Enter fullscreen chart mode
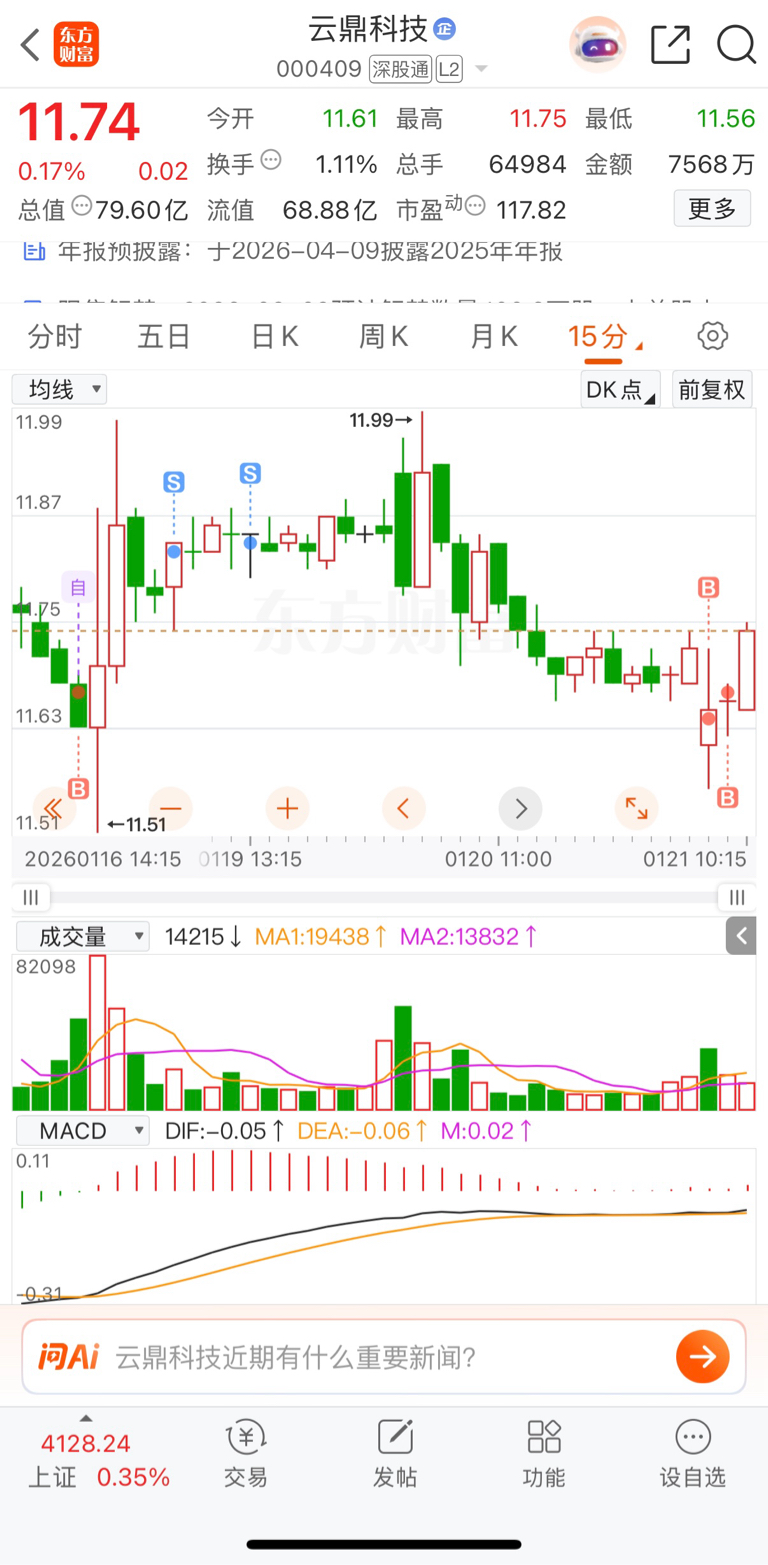 pyautogui.click(x=636, y=808)
